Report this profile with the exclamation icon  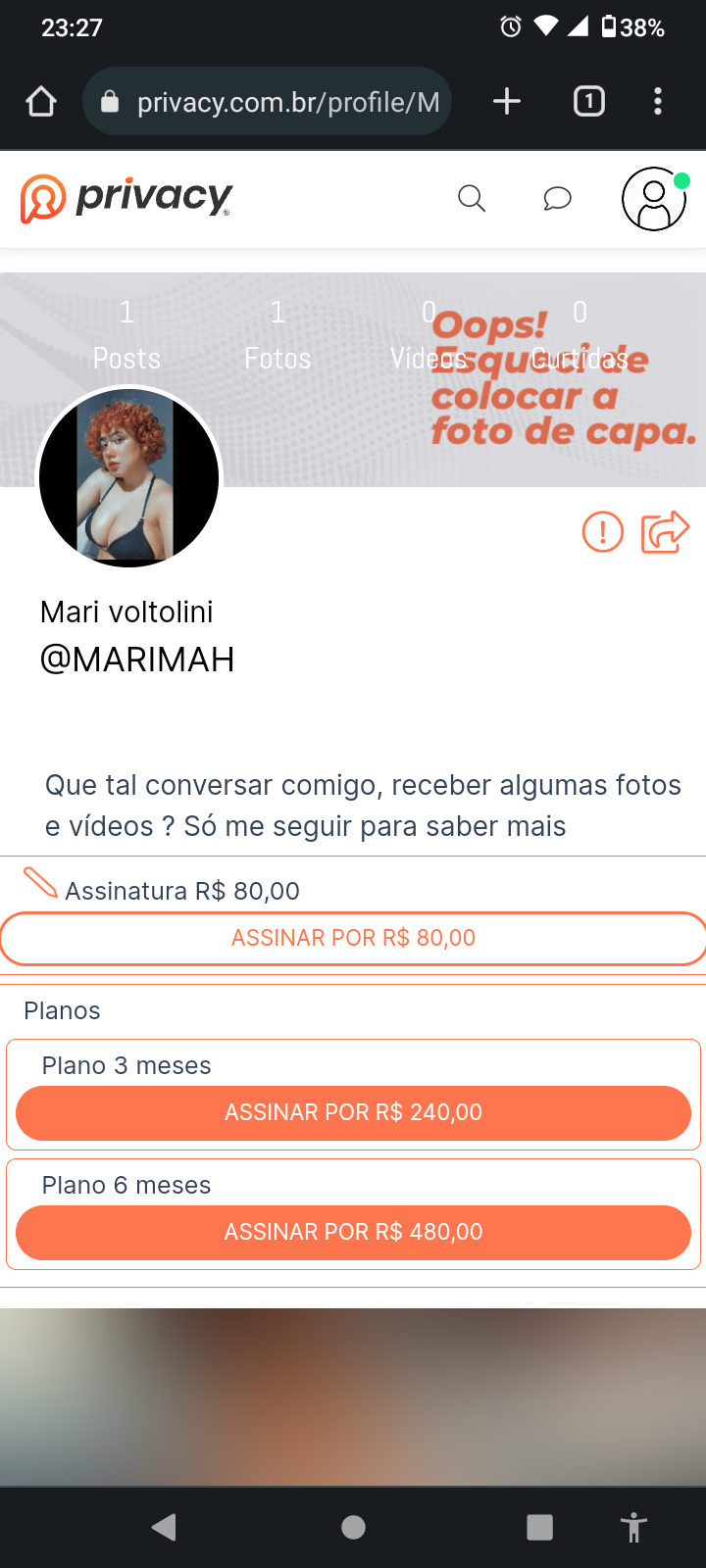pyautogui.click(x=603, y=532)
